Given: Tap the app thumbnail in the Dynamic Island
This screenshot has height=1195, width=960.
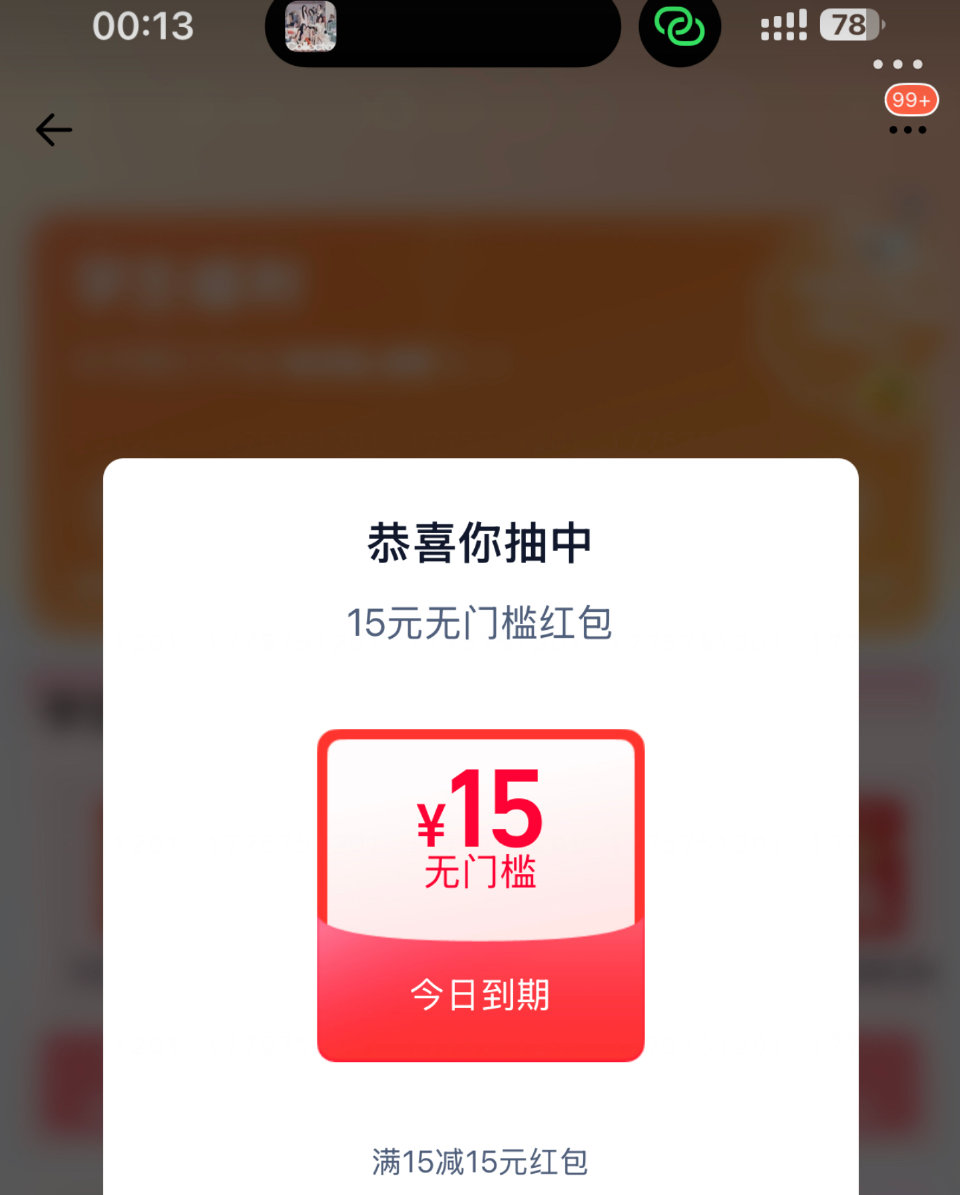Looking at the screenshot, I should point(309,28).
